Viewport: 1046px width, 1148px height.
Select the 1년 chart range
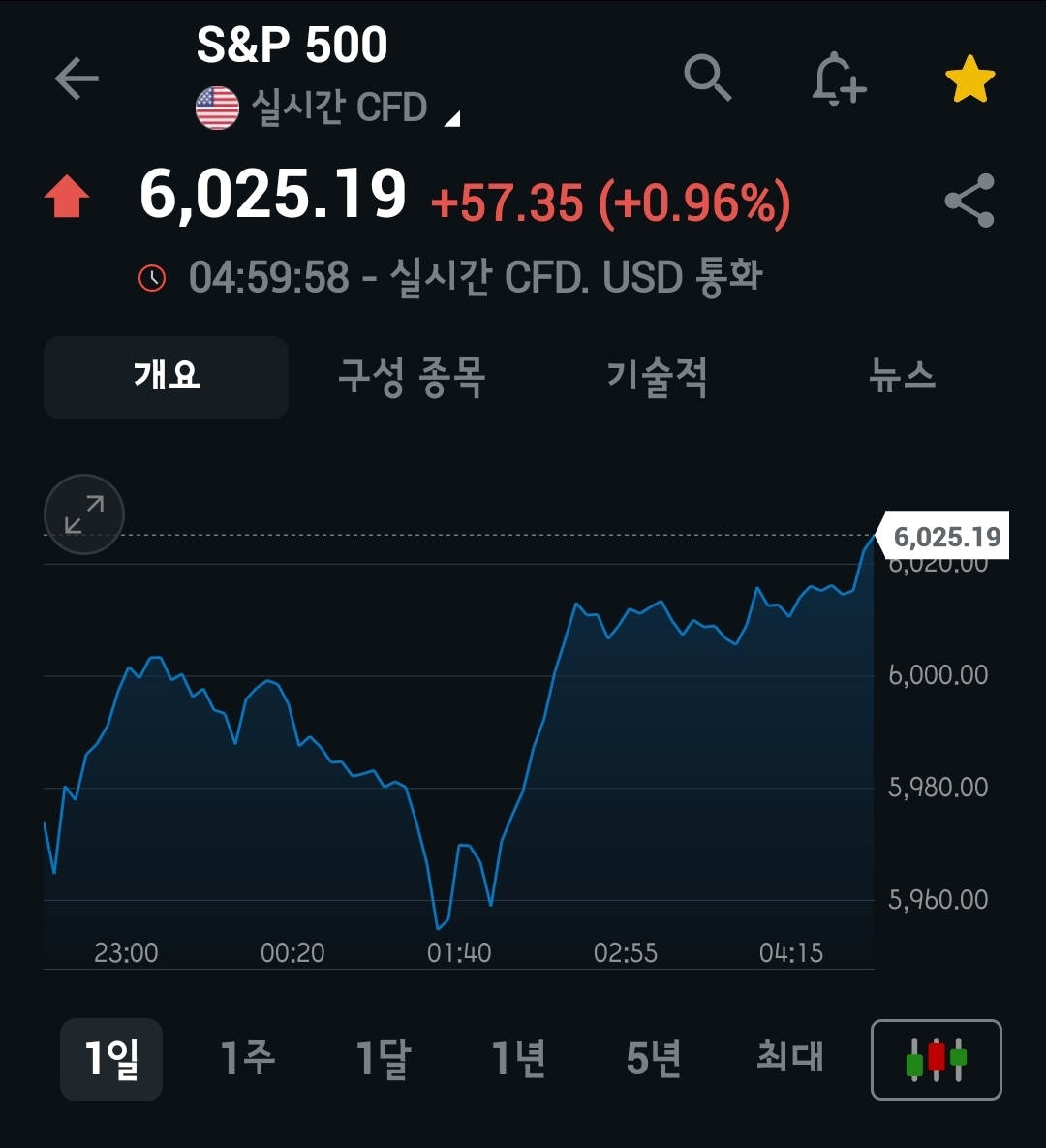tap(518, 1058)
